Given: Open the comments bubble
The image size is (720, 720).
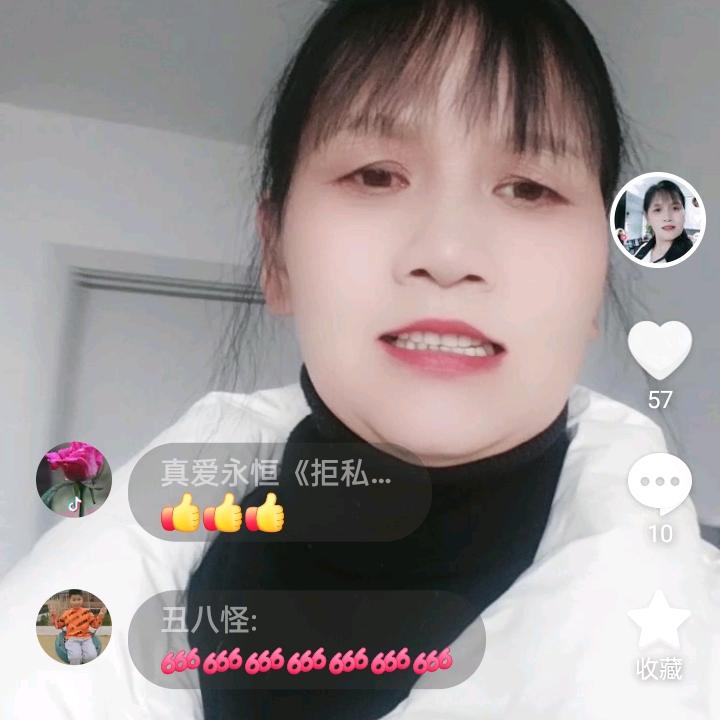Looking at the screenshot, I should (x=659, y=484).
